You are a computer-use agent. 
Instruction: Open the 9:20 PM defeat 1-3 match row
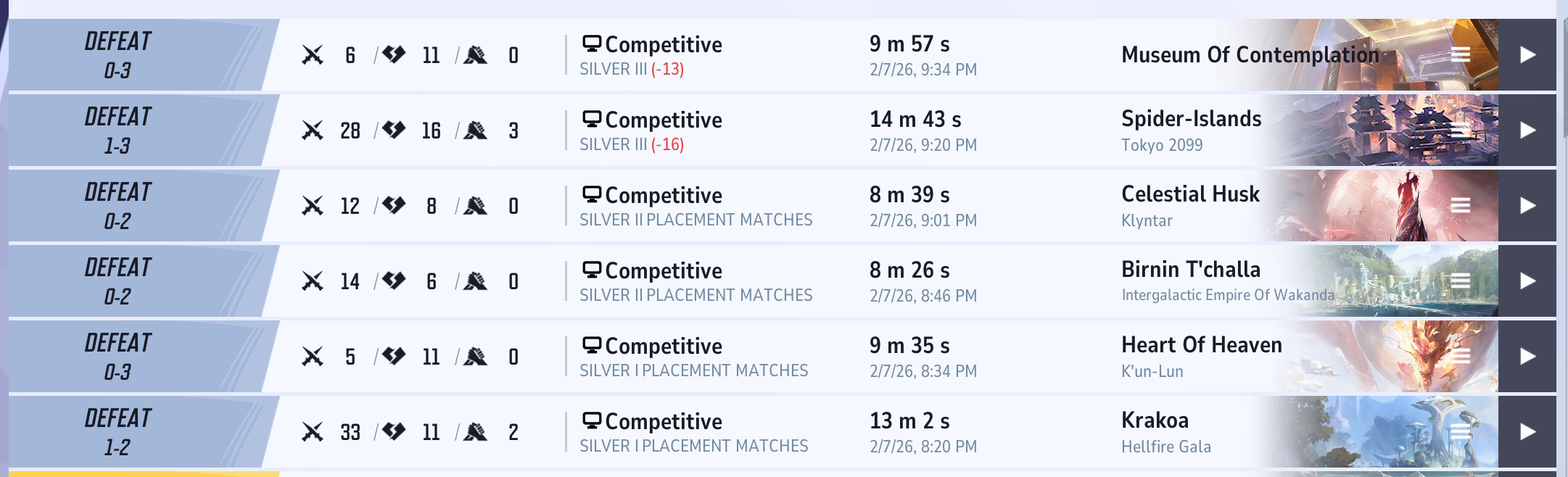tap(754, 130)
